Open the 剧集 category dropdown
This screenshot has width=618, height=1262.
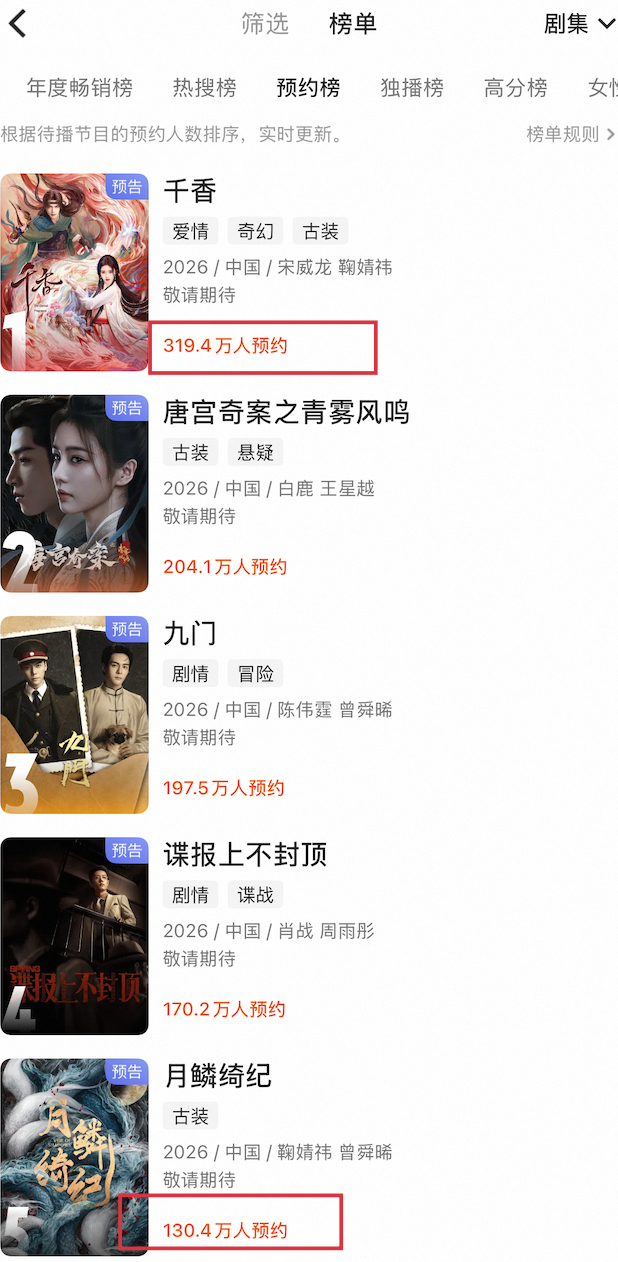click(579, 24)
